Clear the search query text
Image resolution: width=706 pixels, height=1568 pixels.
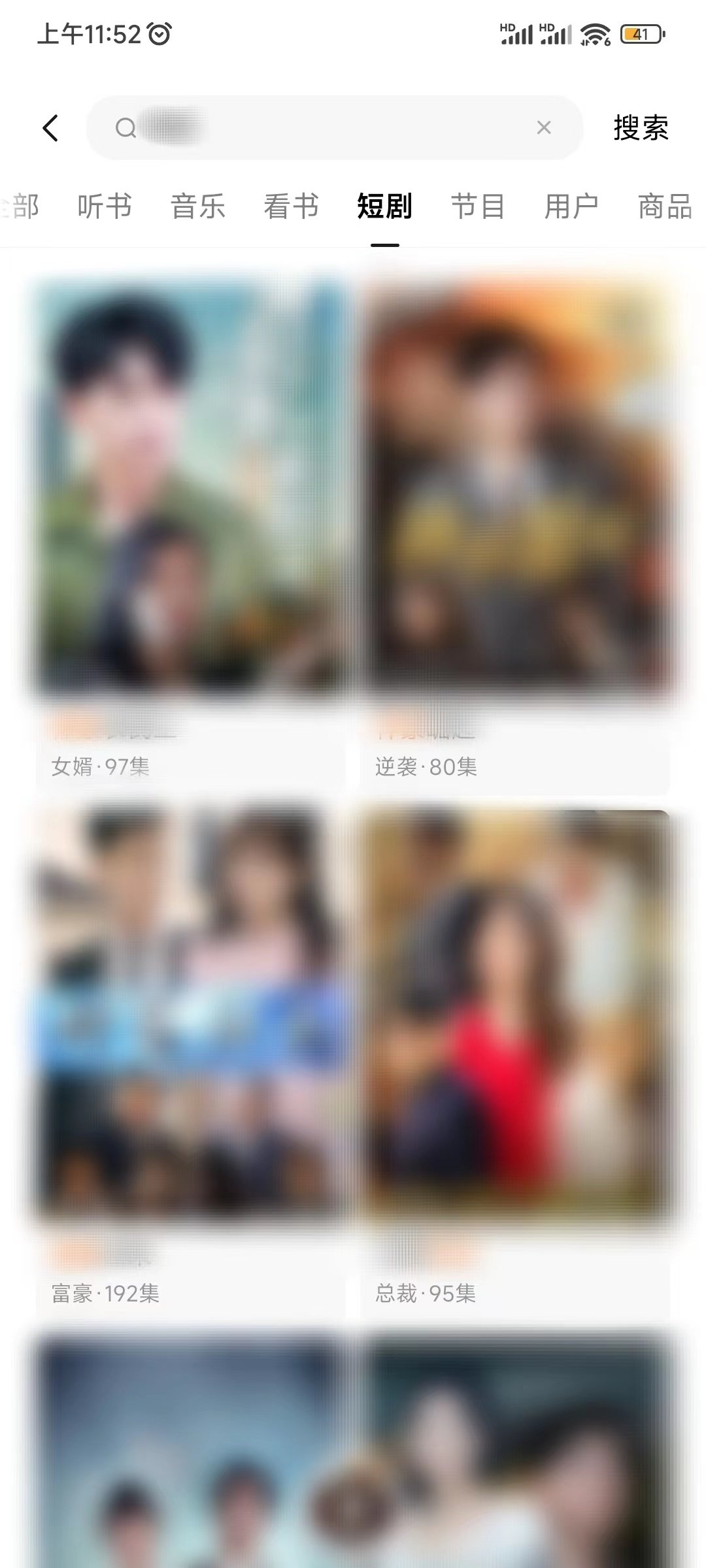(544, 128)
